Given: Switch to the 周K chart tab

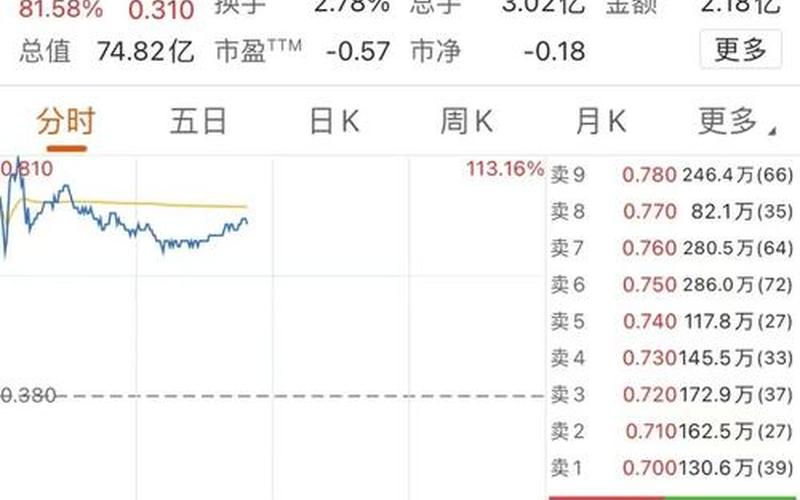Looking at the screenshot, I should [466, 122].
